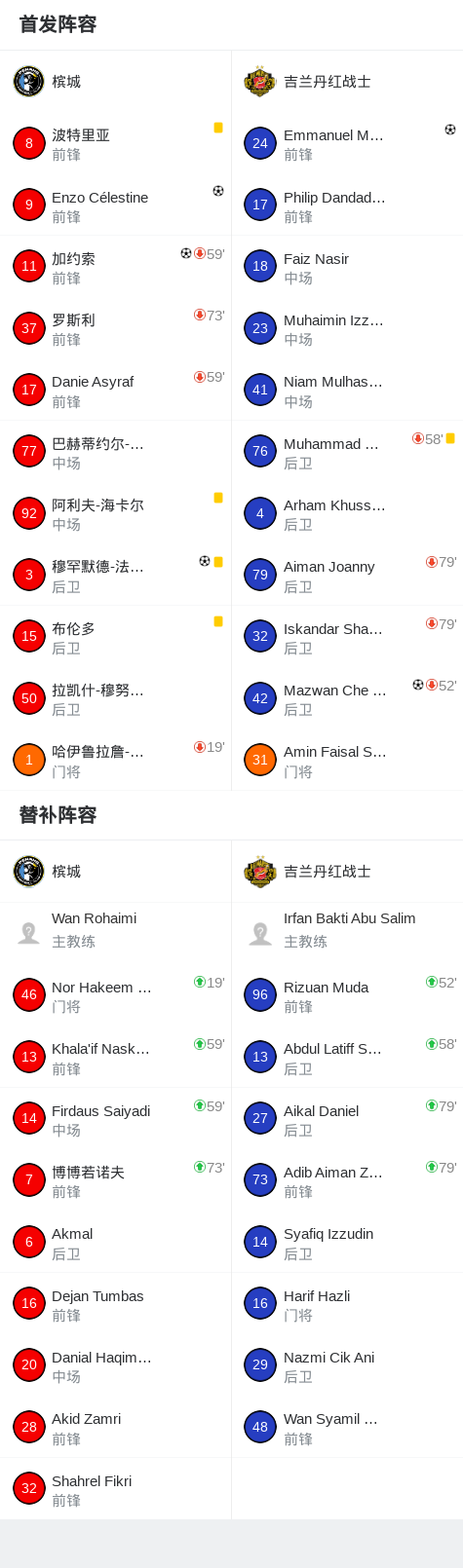
Task: Select player 罗斯利 number 37
Action: coord(115,328)
